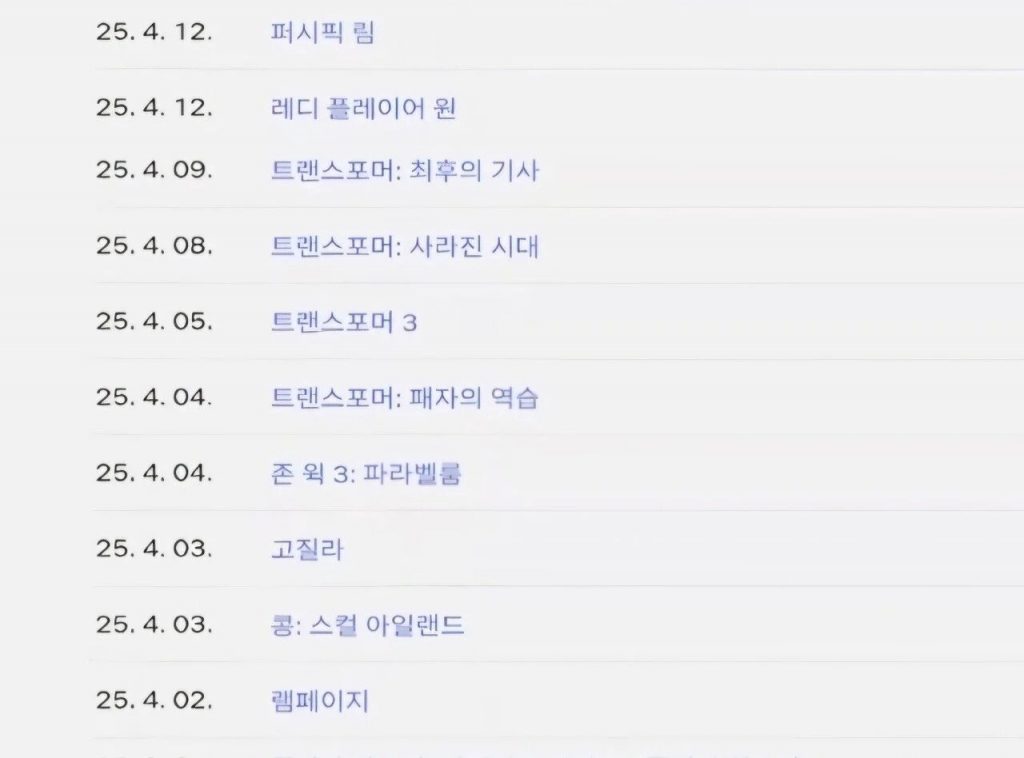The height and width of the screenshot is (758, 1024).
Task: Open the 퍼시픽 림 title link
Action: point(323,31)
